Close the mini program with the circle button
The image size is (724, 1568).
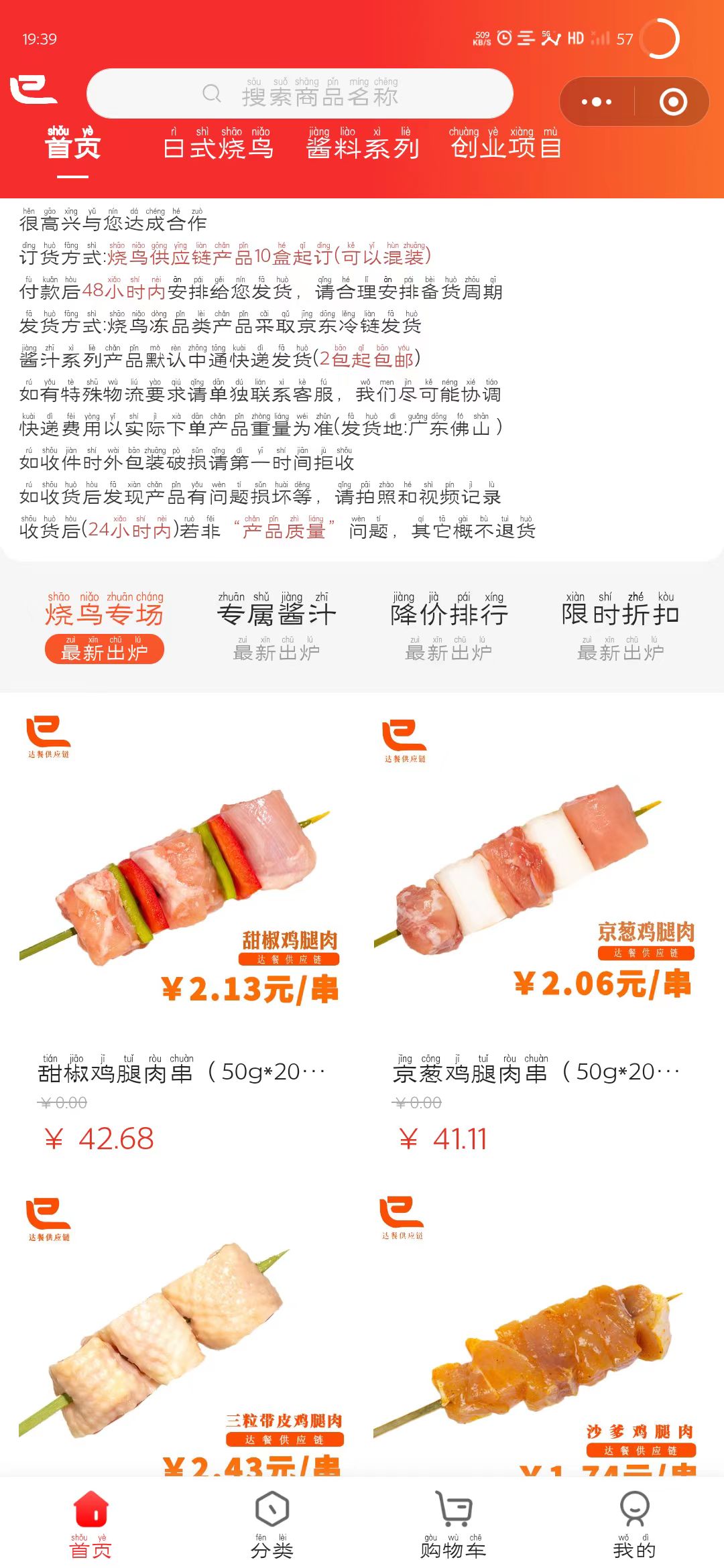673,102
